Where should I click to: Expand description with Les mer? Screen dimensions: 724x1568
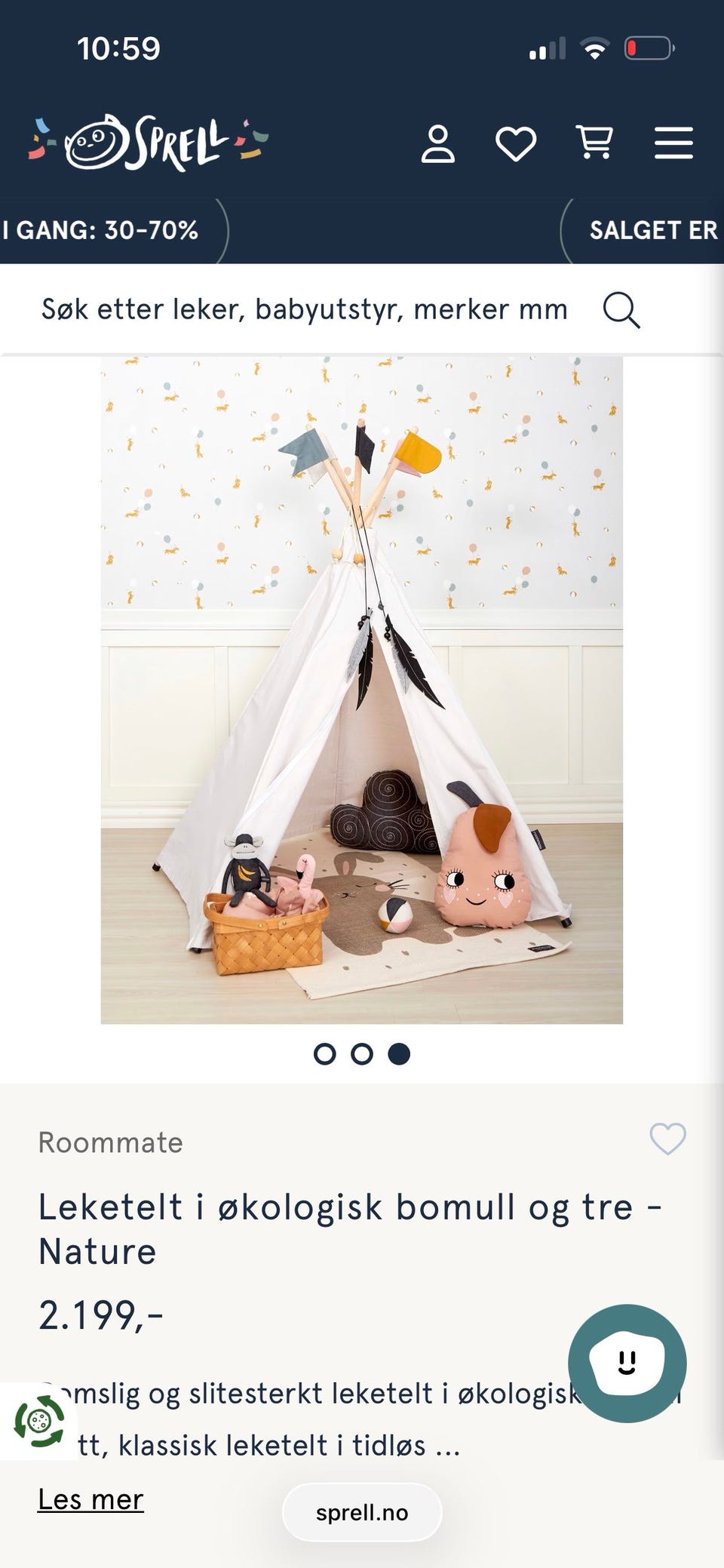pyautogui.click(x=90, y=1499)
